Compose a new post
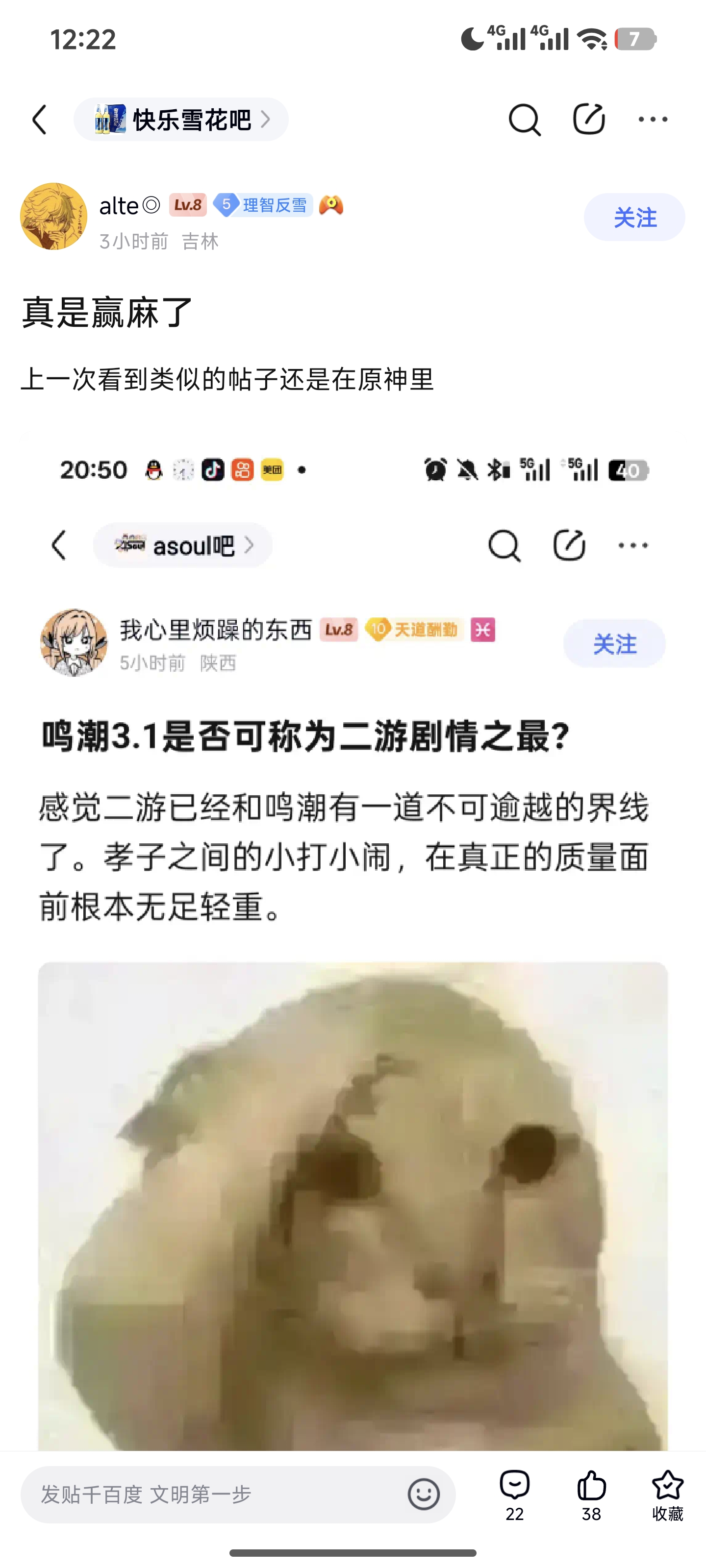706x1568 pixels. [588, 119]
